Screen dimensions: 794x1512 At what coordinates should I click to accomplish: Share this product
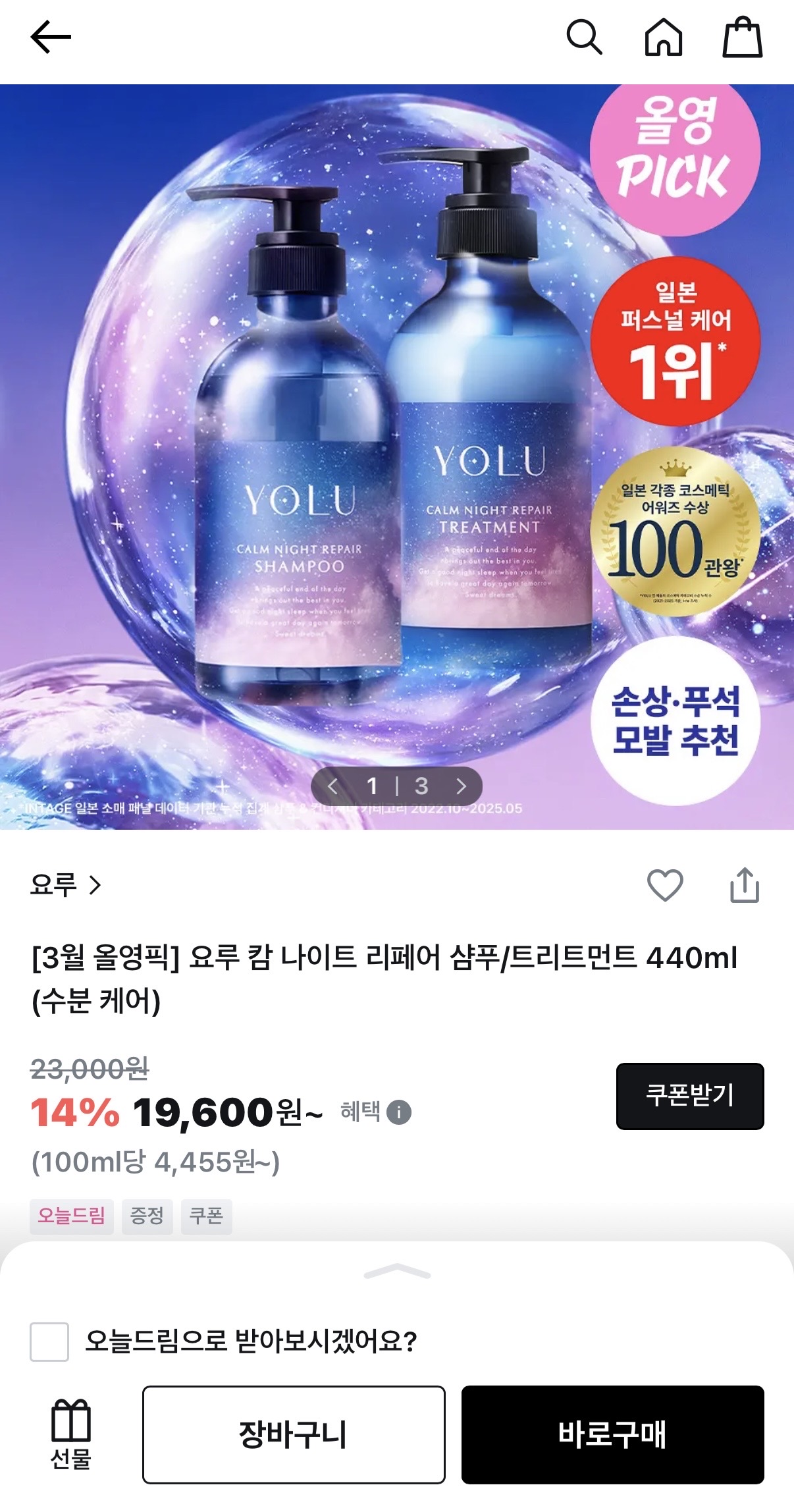tap(744, 884)
